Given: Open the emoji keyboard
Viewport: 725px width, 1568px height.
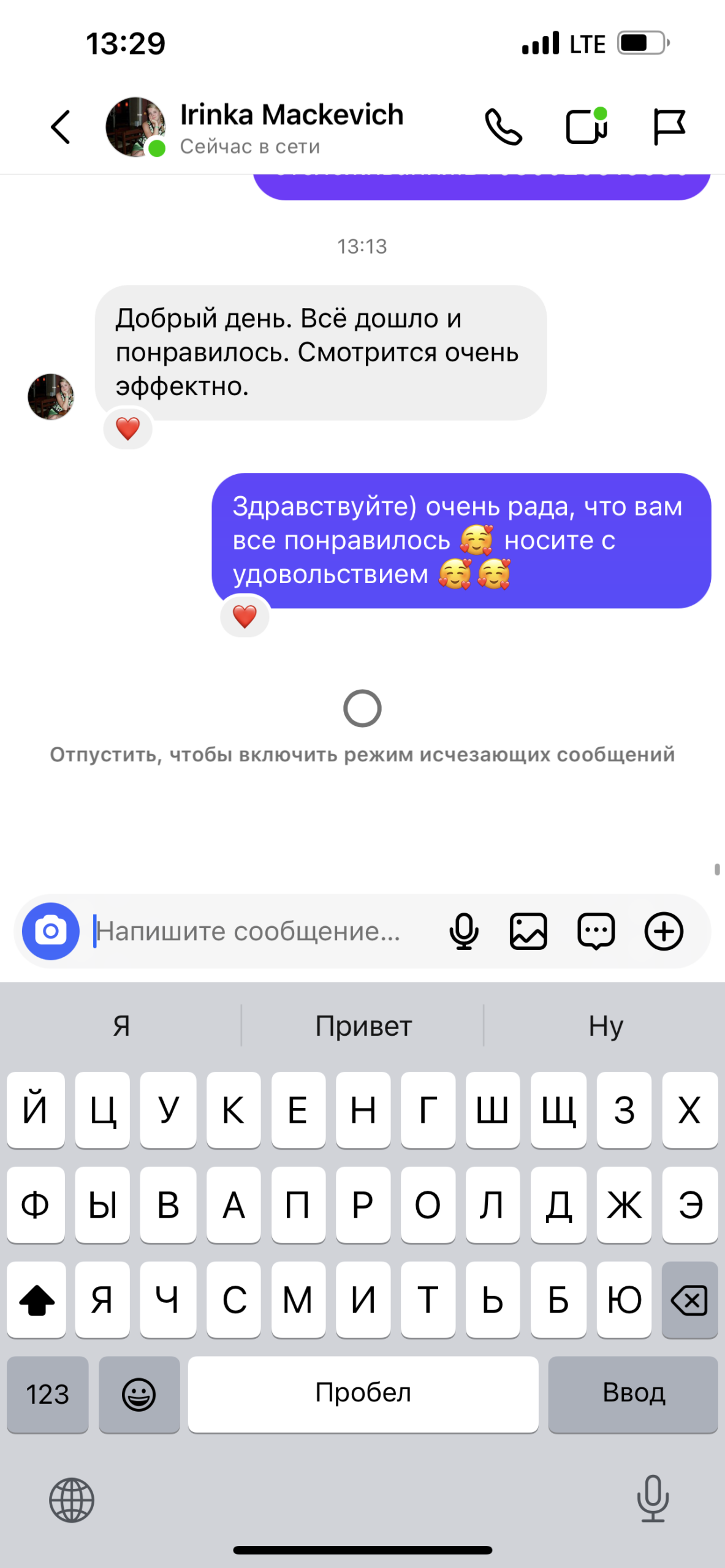Looking at the screenshot, I should point(139,1394).
